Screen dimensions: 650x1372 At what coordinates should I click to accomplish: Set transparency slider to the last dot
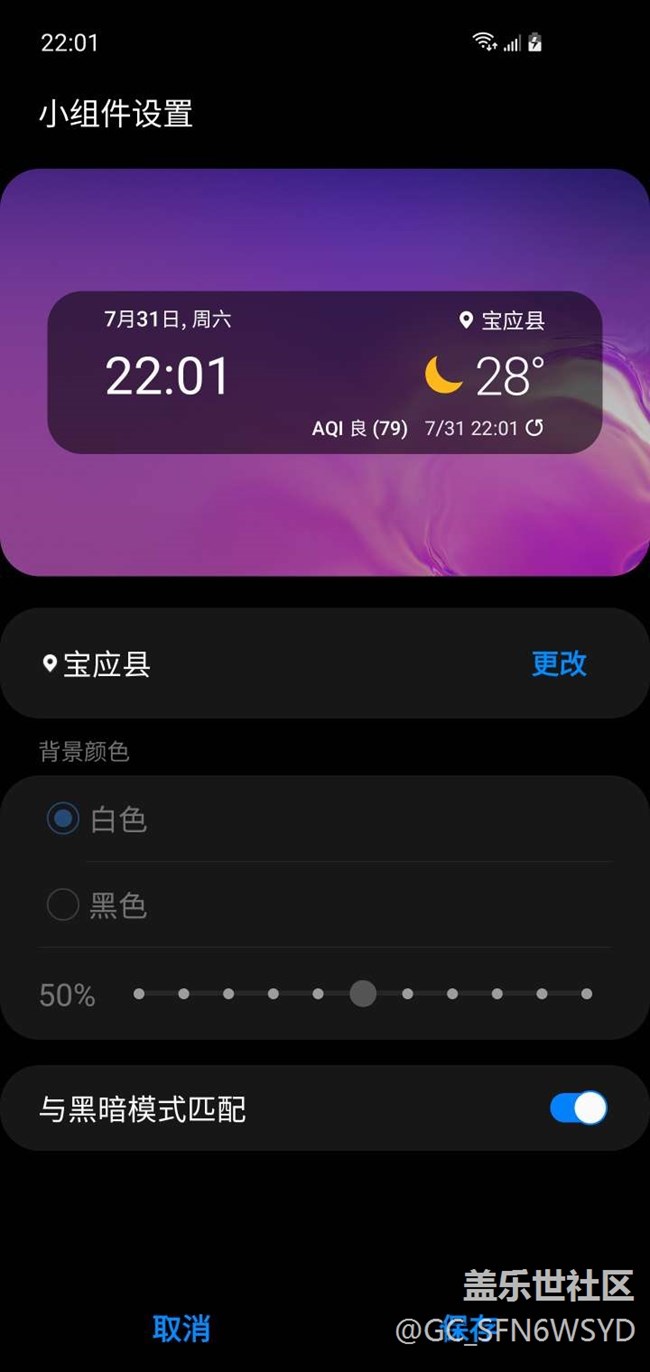tap(586, 994)
